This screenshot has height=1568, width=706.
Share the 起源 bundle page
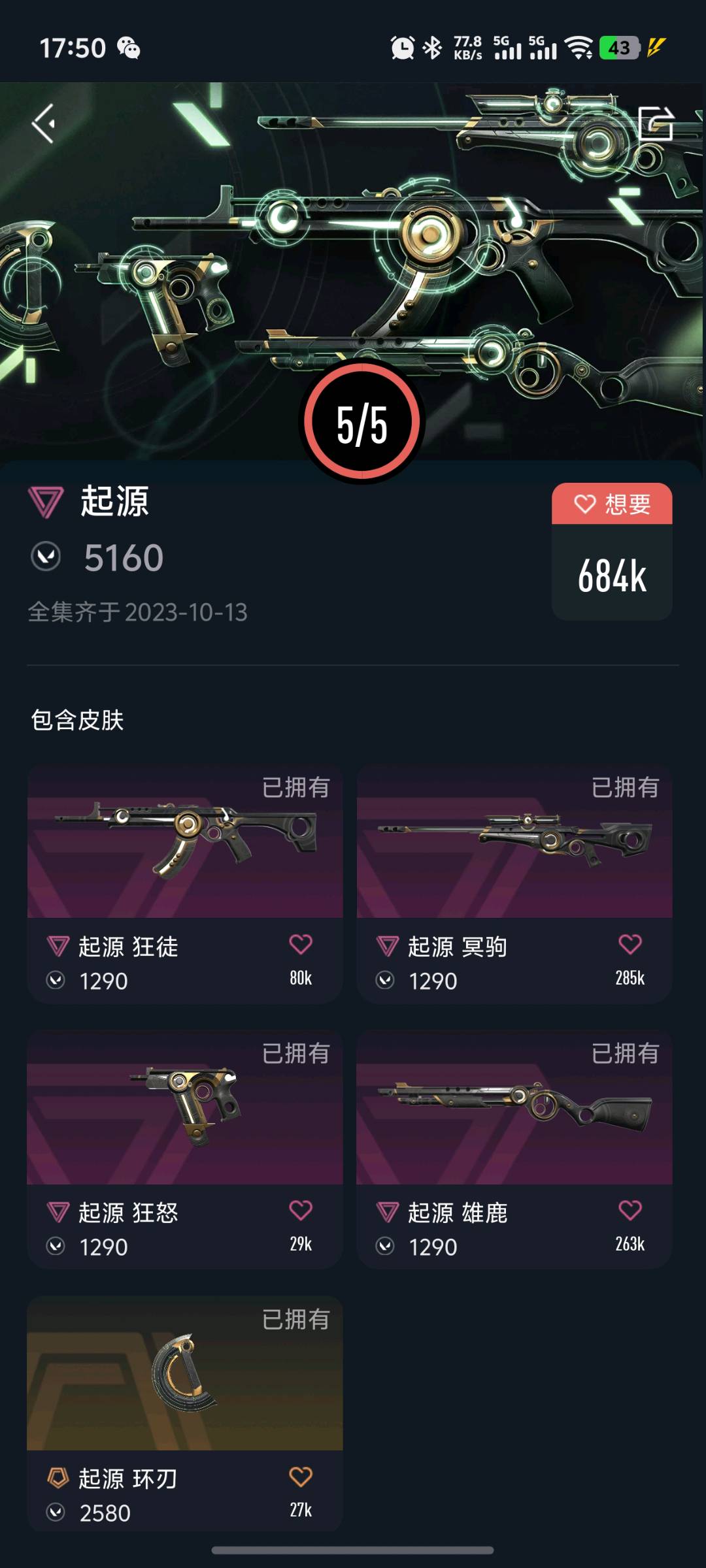tap(655, 123)
